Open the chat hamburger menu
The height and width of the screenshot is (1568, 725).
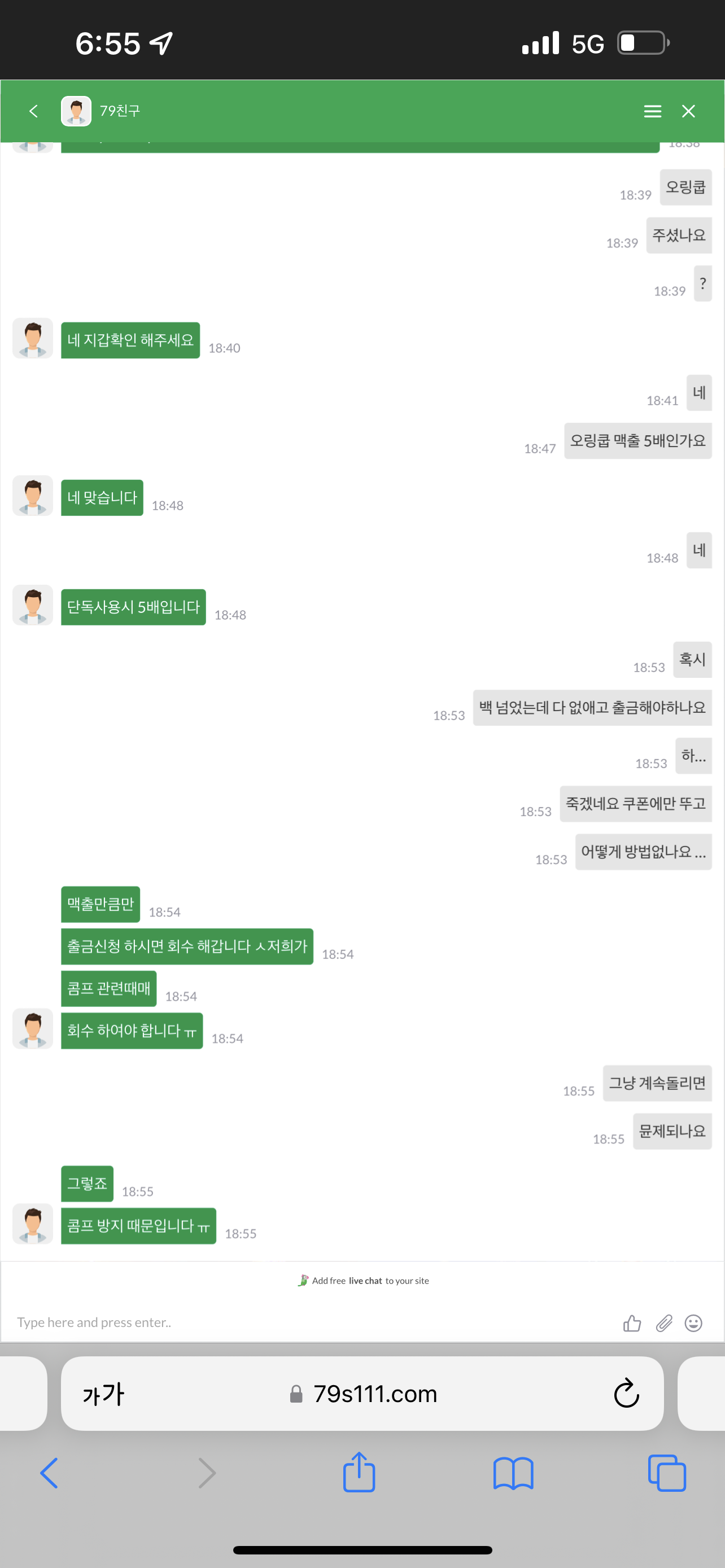(653, 111)
